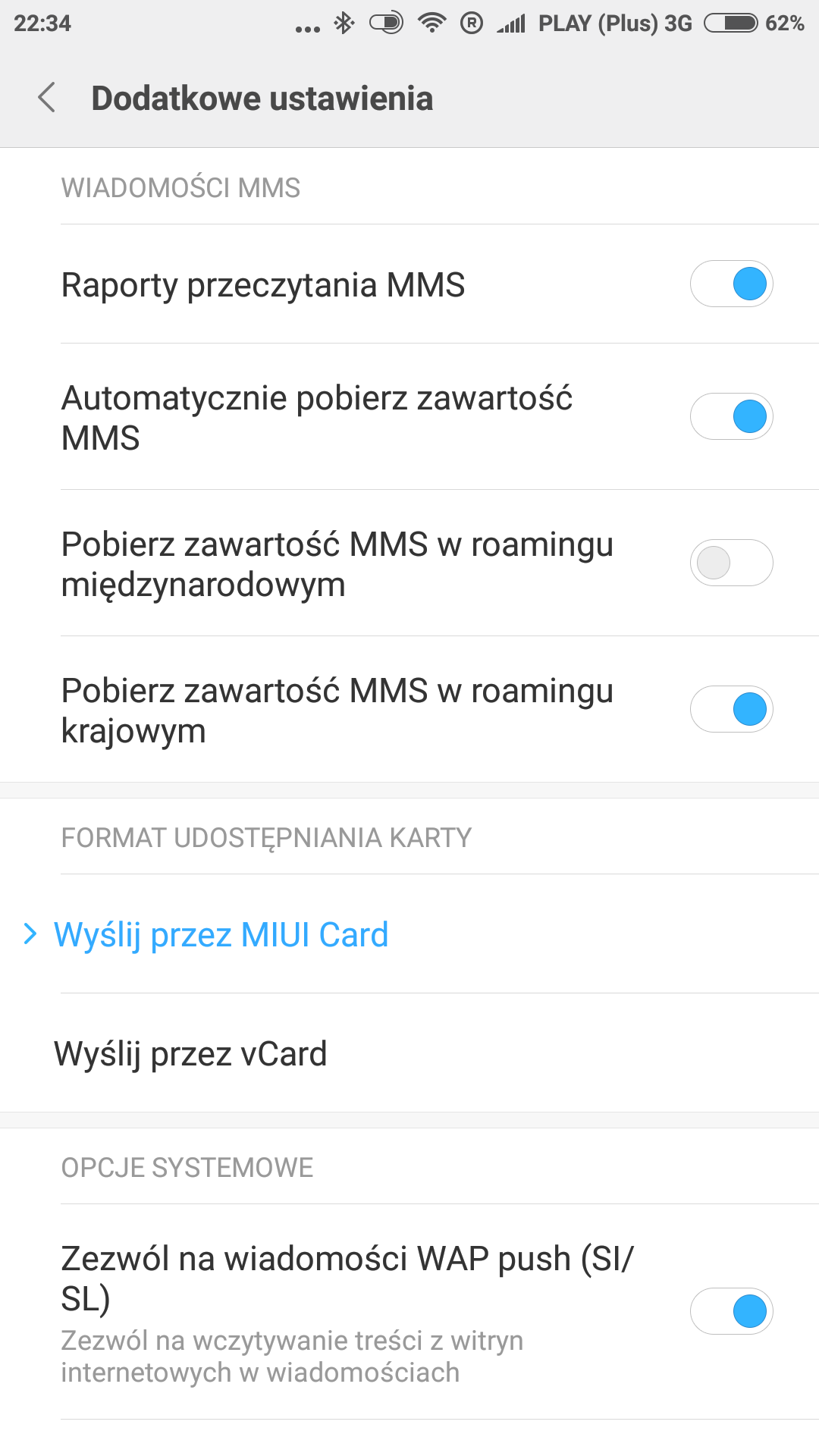Disable MMS download in roamingu krajowym
Image resolution: width=819 pixels, height=1456 pixels.
pyautogui.click(x=731, y=709)
